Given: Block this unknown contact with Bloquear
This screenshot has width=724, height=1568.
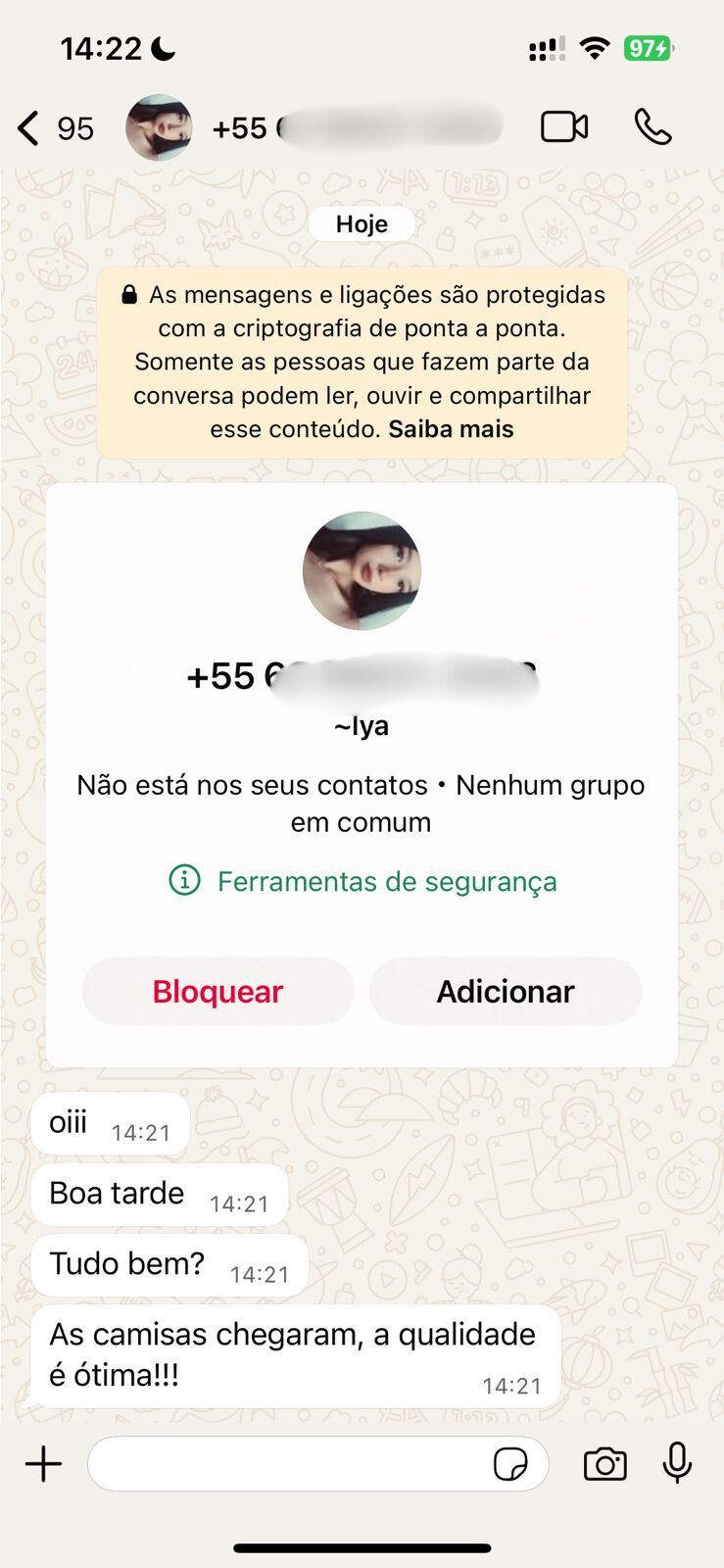Looking at the screenshot, I should click(x=217, y=992).
